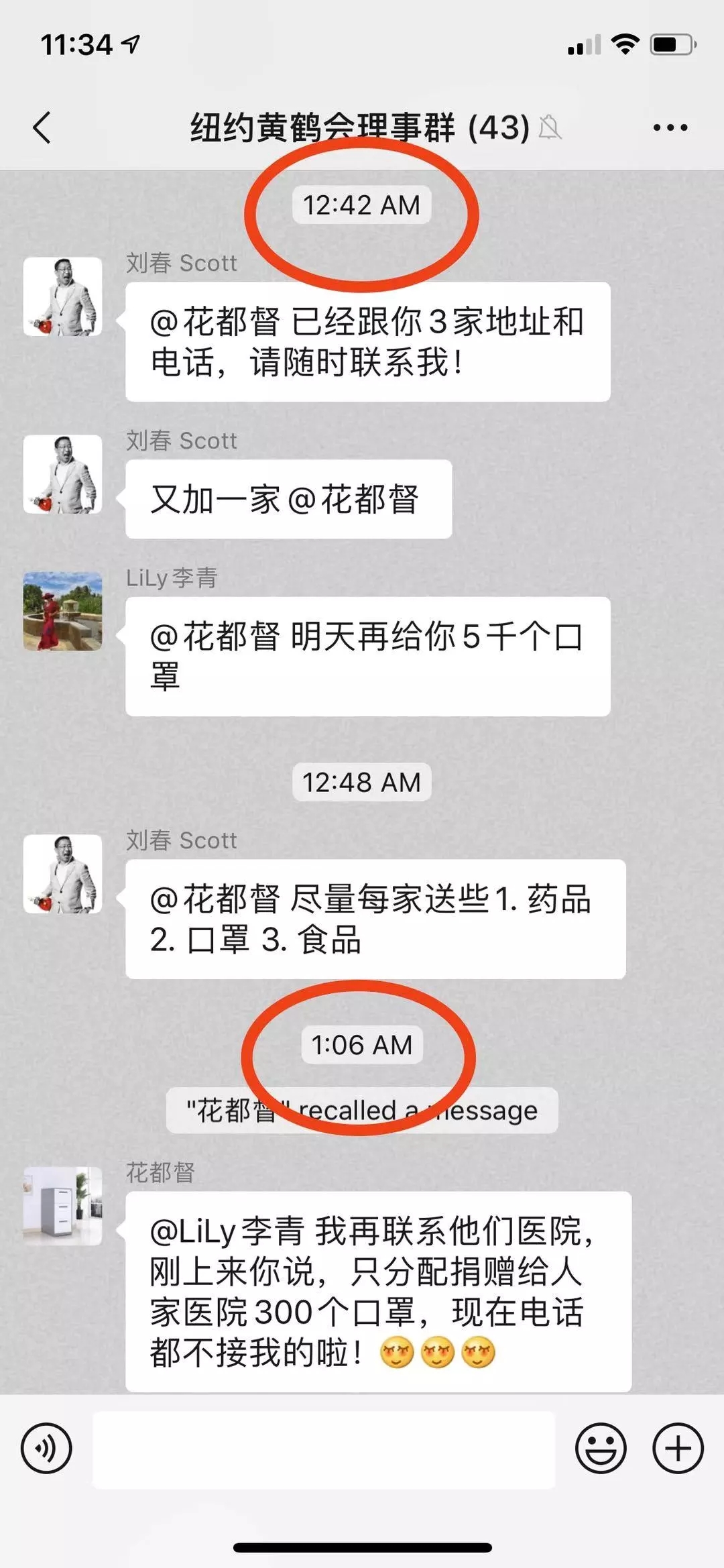
Task: View LiLy李青's profile from her avatar
Action: [x=63, y=611]
